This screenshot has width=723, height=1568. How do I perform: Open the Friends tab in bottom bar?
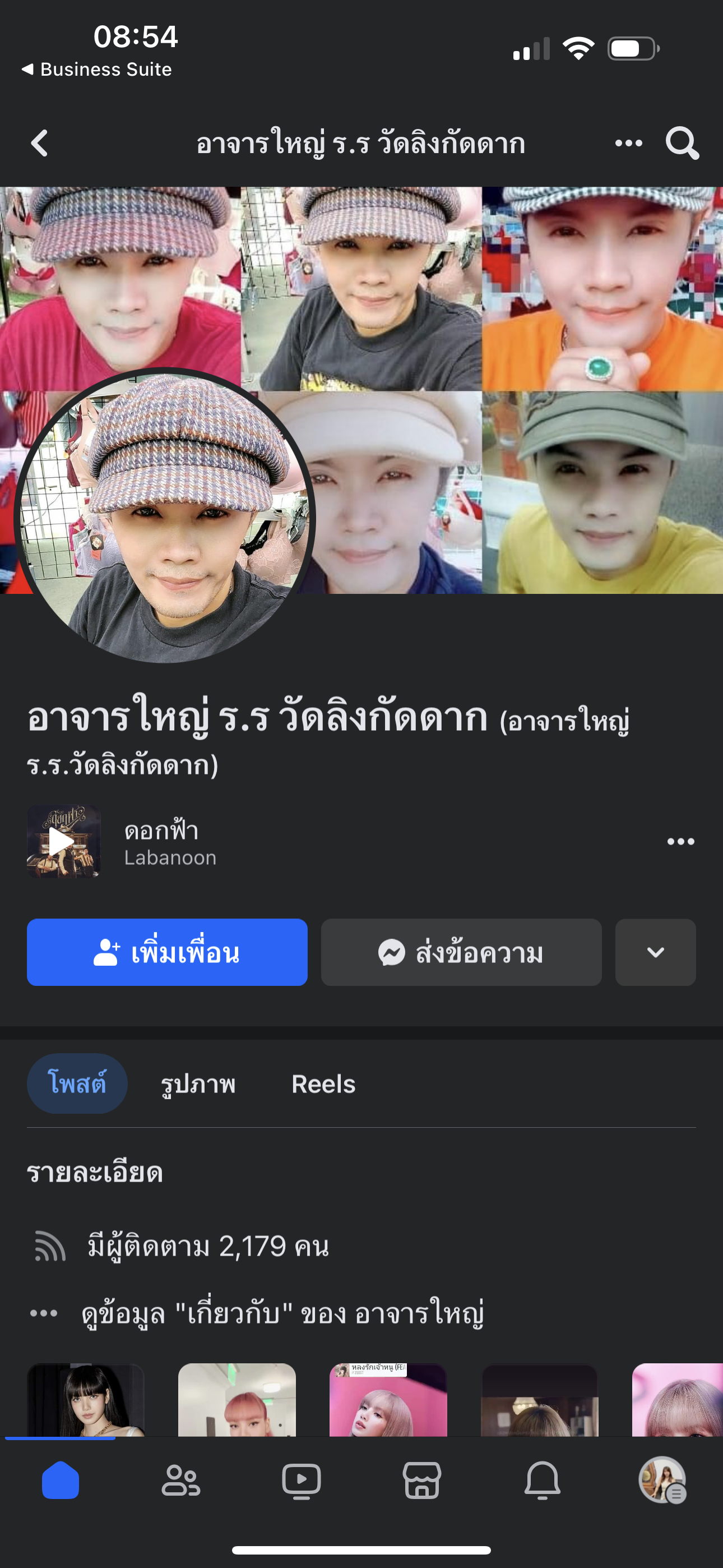(180, 1481)
